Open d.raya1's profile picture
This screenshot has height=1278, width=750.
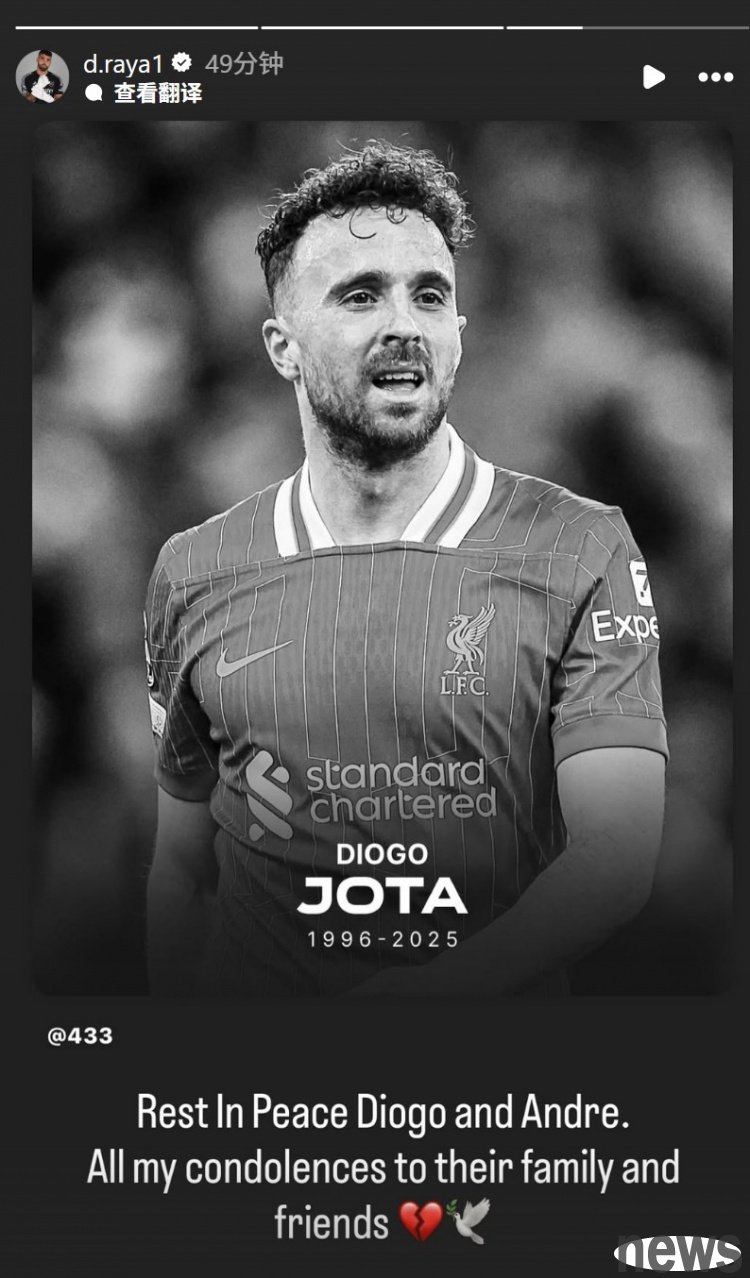point(42,77)
